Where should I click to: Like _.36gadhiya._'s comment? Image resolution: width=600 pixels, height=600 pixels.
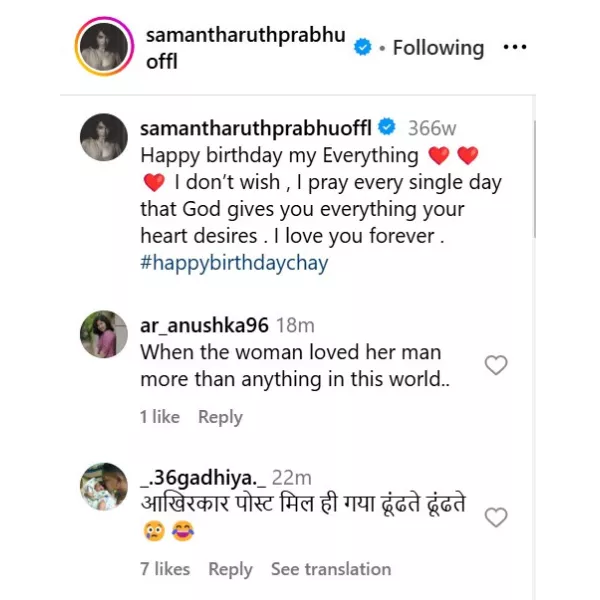pyautogui.click(x=495, y=517)
